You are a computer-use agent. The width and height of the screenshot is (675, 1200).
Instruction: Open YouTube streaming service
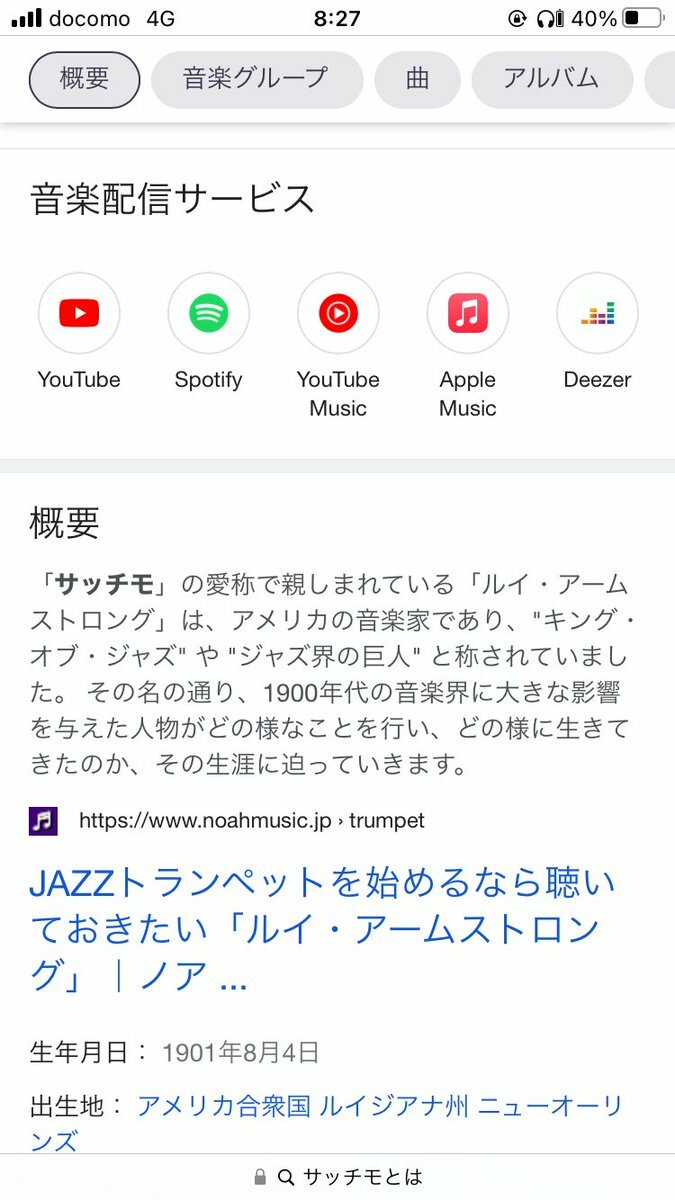click(x=79, y=314)
